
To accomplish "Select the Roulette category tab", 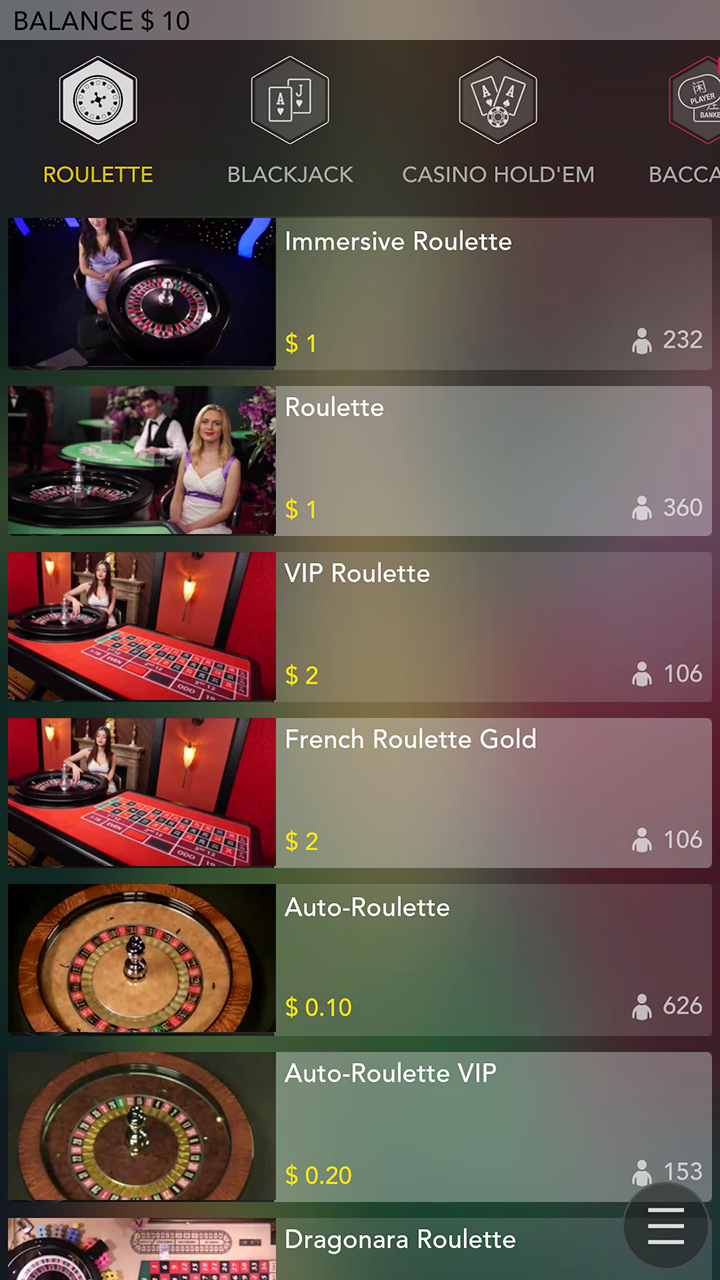I will [x=98, y=122].
